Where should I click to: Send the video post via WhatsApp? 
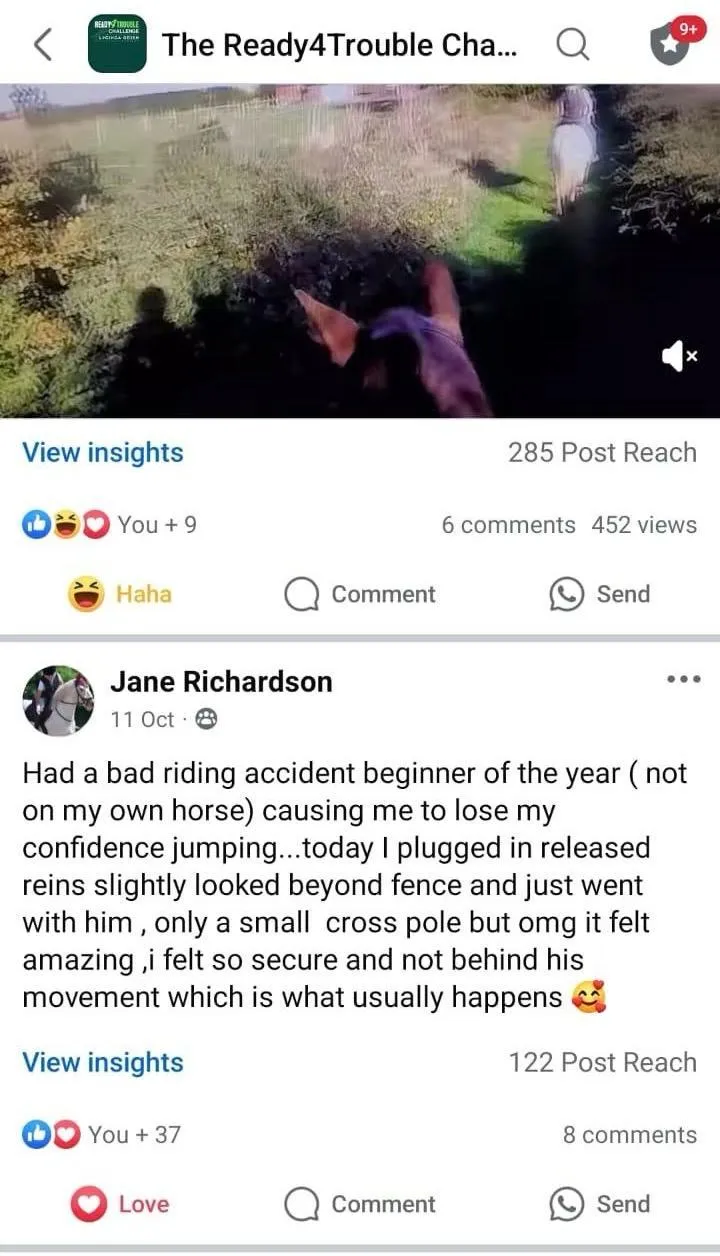(600, 594)
